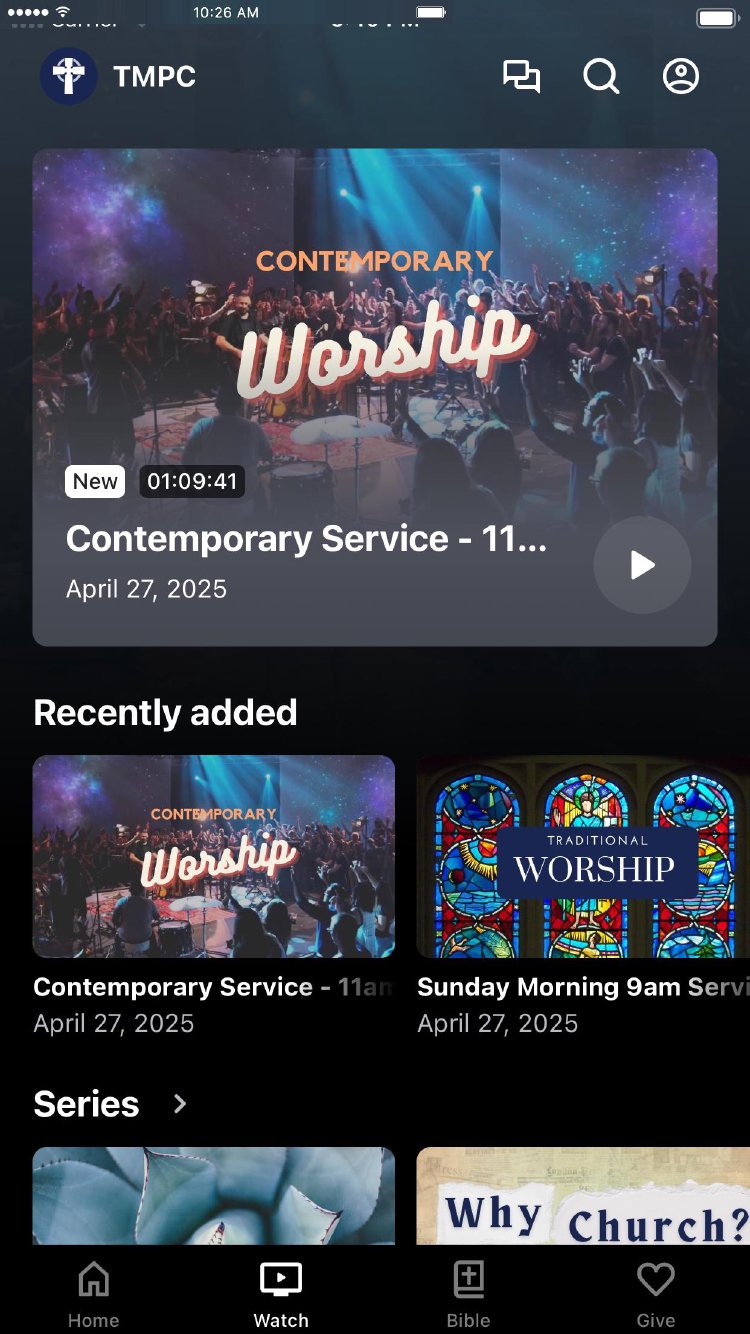
Task: Open the search icon
Action: tap(601, 77)
